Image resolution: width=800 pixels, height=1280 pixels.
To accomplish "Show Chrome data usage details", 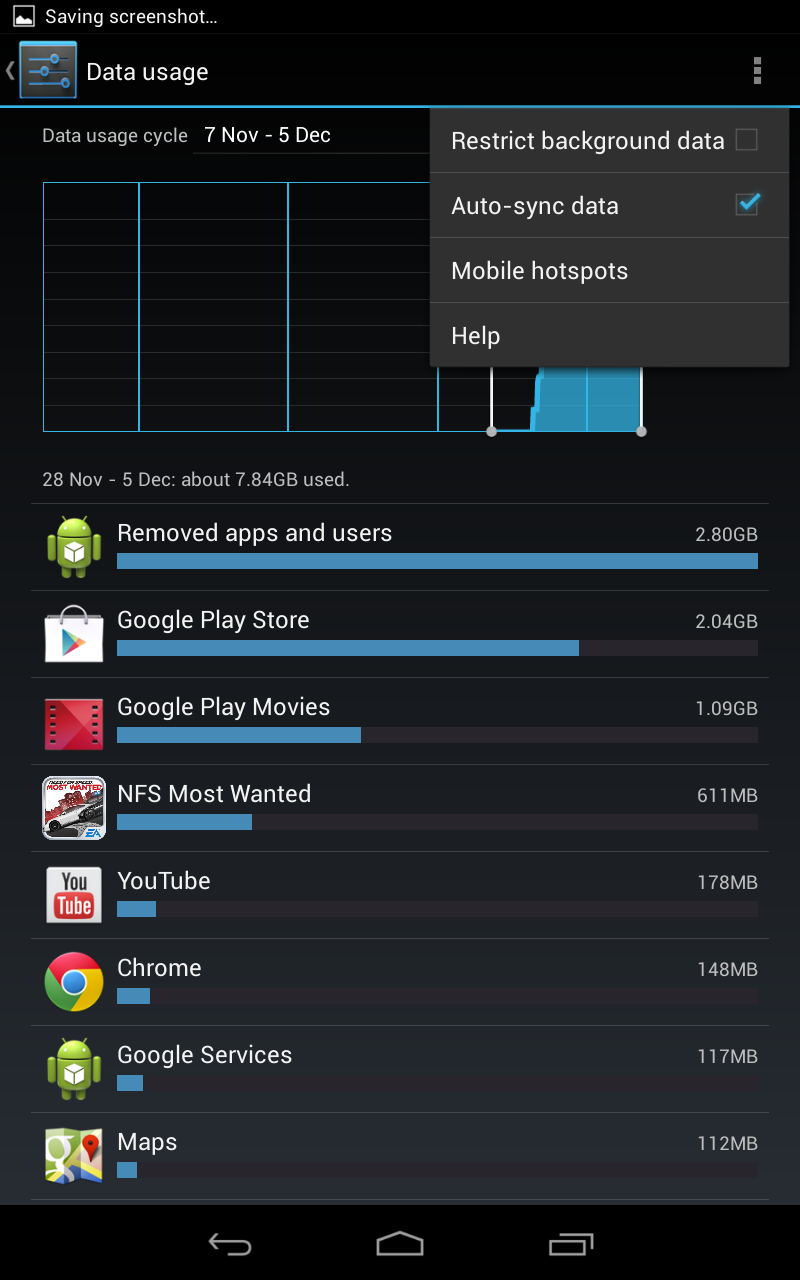I will [400, 982].
